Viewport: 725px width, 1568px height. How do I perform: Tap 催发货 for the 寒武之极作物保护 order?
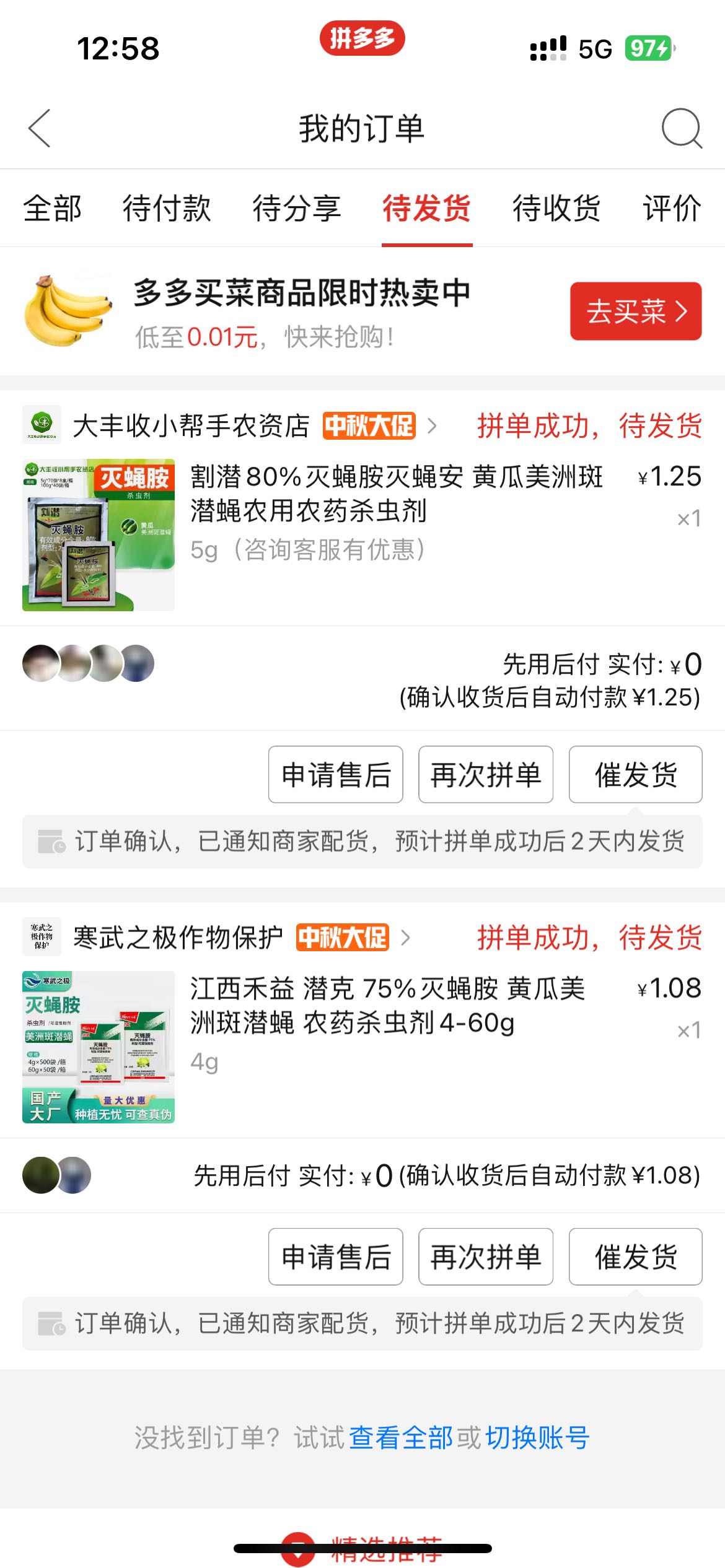tap(636, 1257)
